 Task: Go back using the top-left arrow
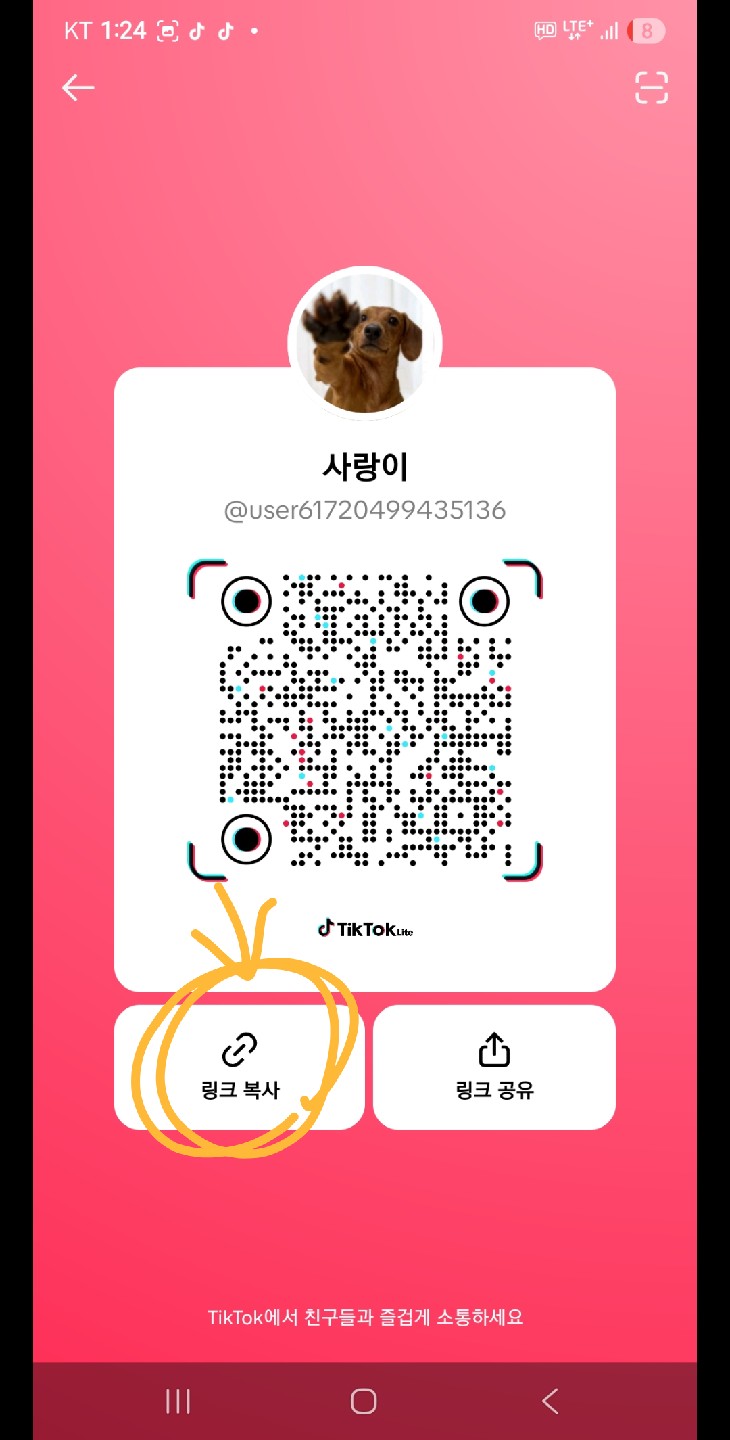click(x=78, y=88)
